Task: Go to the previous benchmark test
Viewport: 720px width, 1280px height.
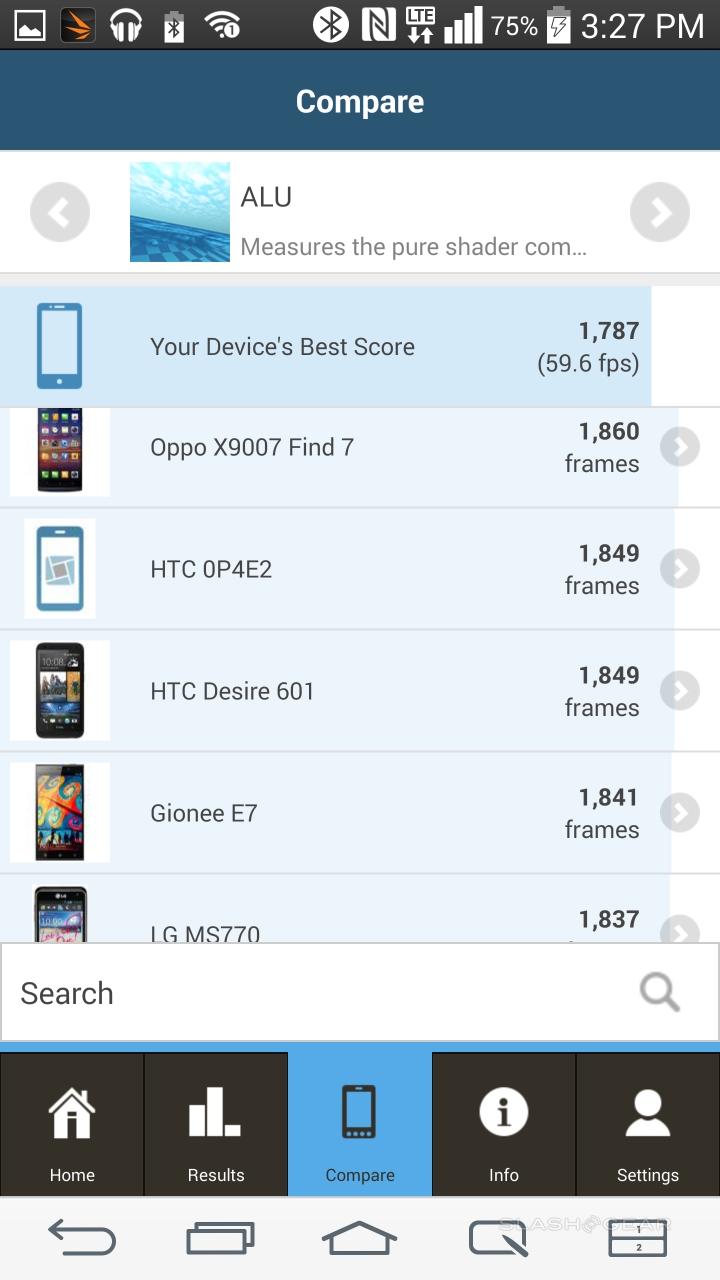Action: pyautogui.click(x=60, y=212)
